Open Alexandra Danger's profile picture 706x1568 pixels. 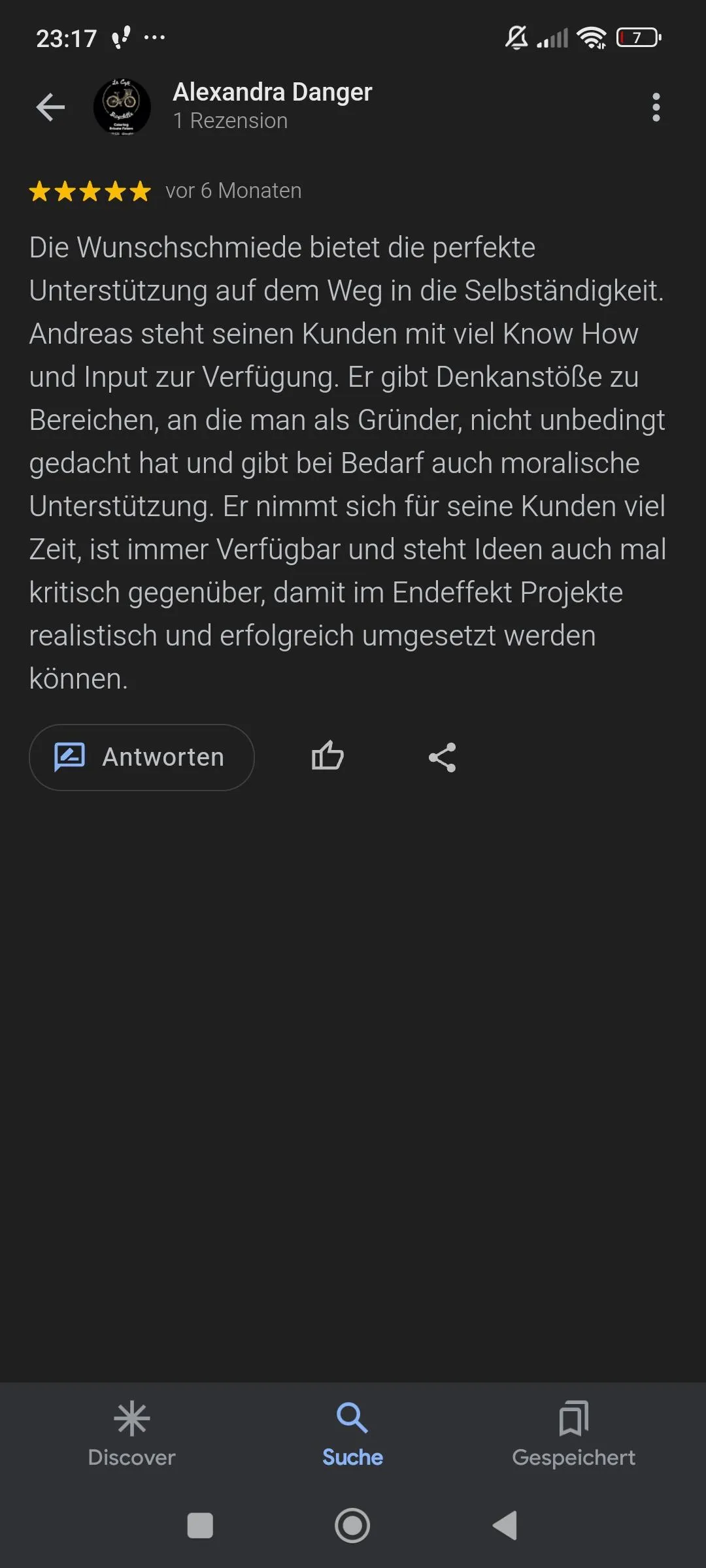[122, 107]
